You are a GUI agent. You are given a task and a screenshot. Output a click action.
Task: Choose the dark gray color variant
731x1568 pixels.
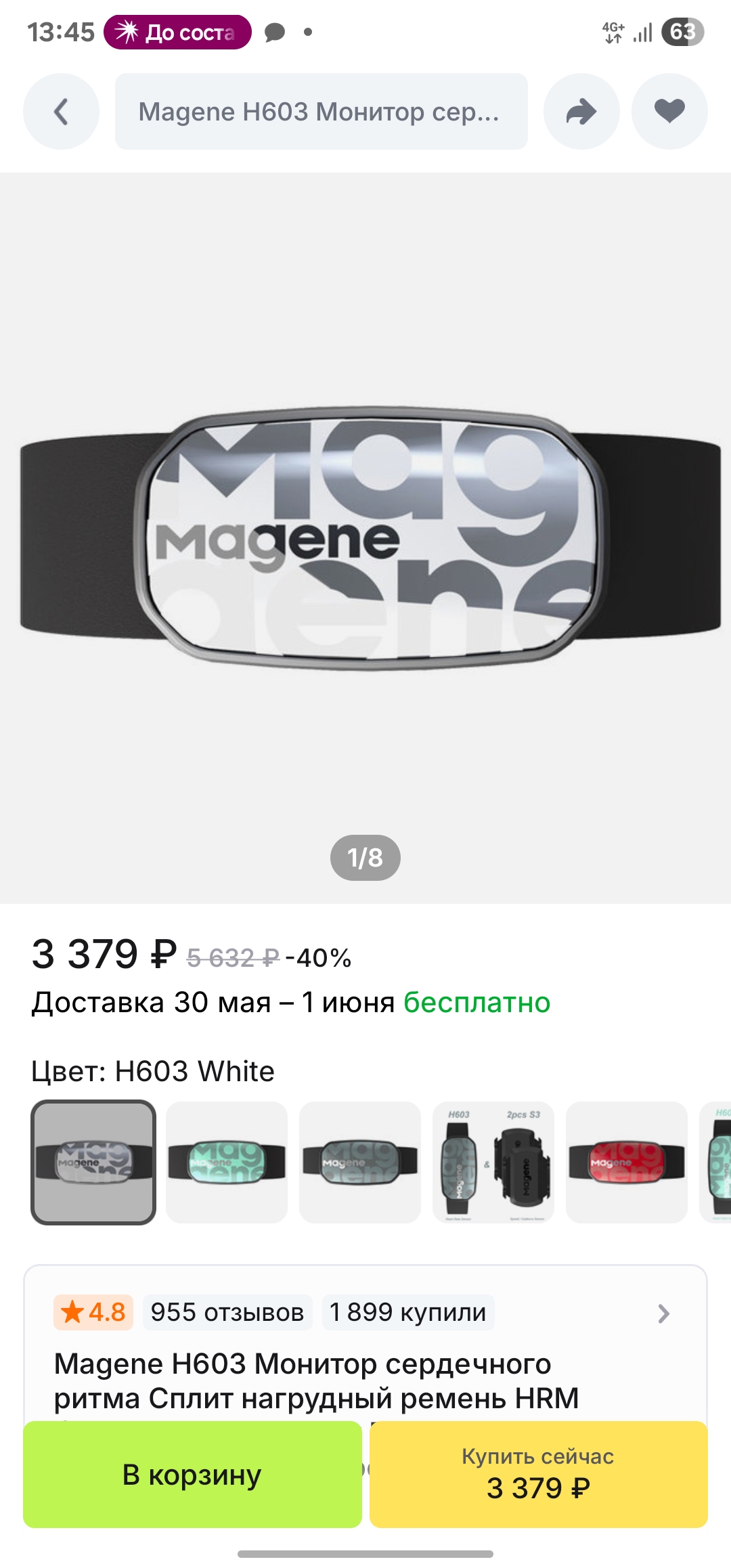[x=360, y=1162]
